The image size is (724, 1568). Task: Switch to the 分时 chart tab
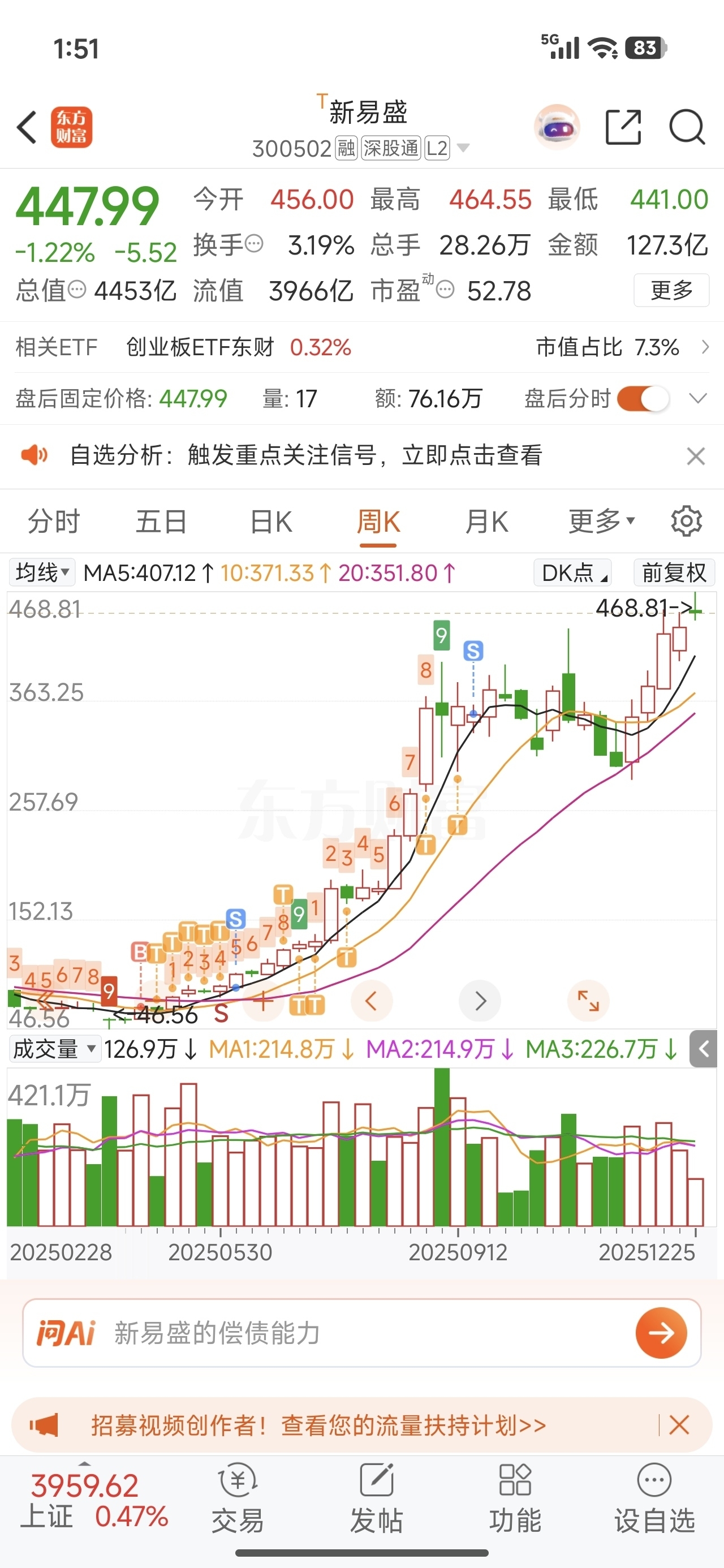(x=54, y=522)
